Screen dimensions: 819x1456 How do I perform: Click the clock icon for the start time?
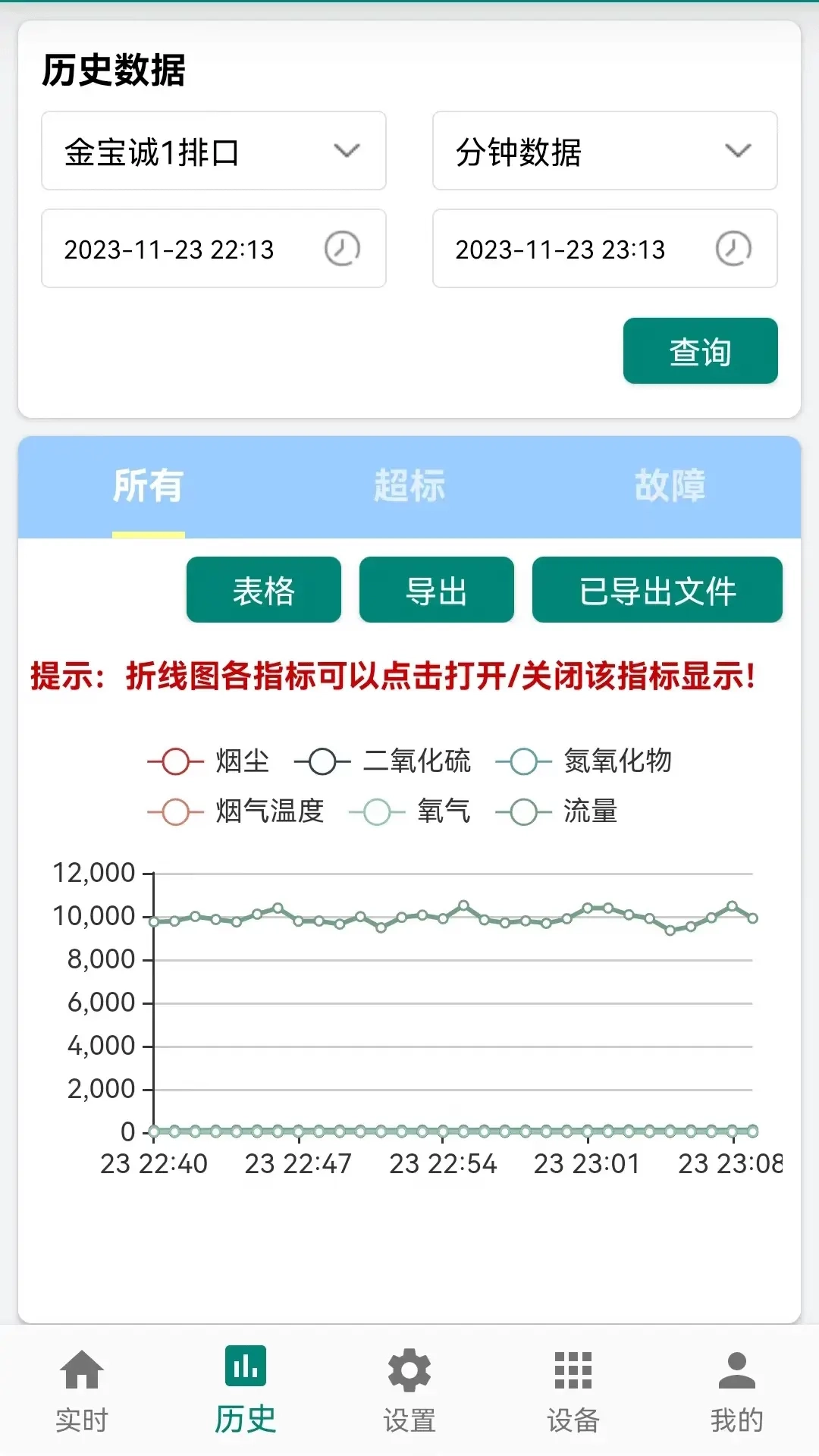(340, 249)
